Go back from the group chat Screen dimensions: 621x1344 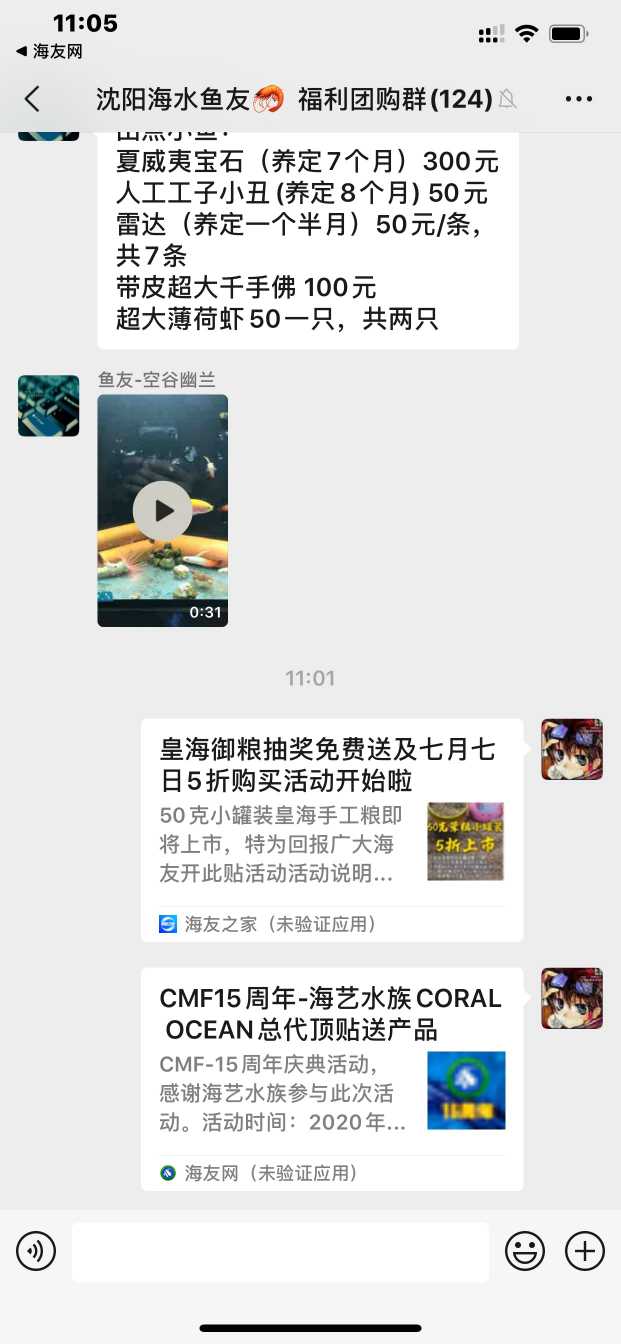click(33, 98)
